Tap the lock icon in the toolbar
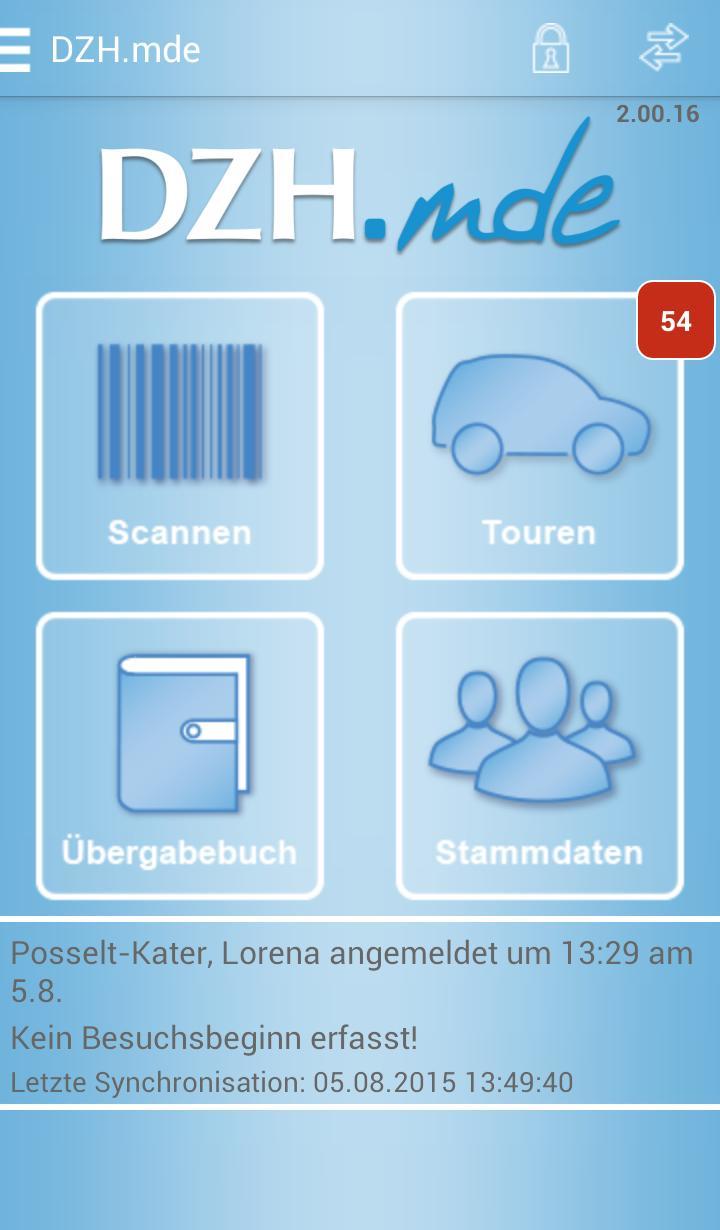This screenshot has height=1230, width=720. coord(552,49)
